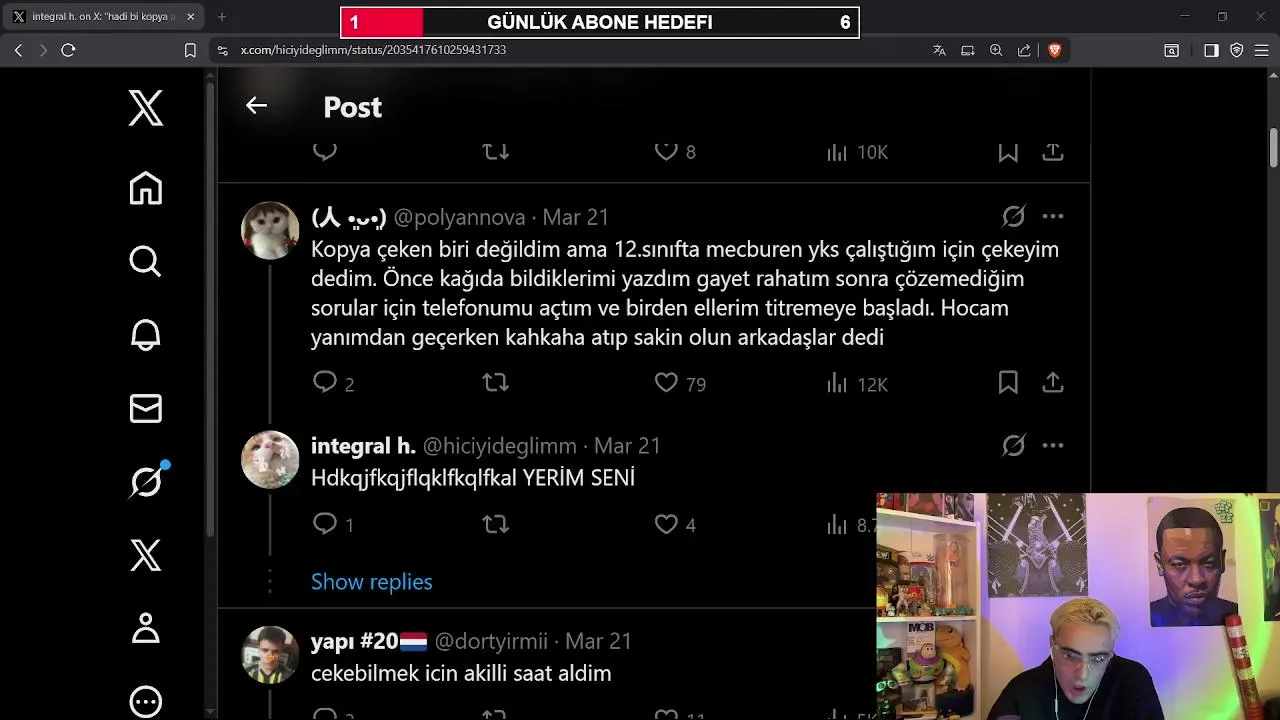This screenshot has width=1280, height=720.
Task: Close the current browser tab
Action: click(190, 17)
